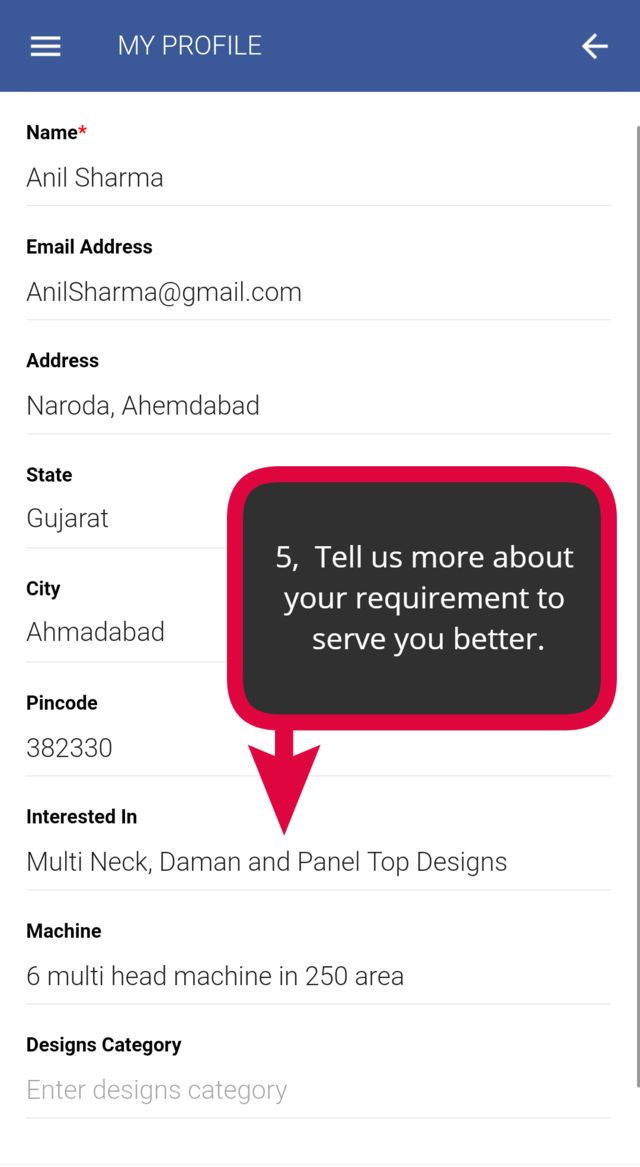Open the hamburger drawer menu
Image resolution: width=640 pixels, height=1167 pixels.
tap(45, 46)
